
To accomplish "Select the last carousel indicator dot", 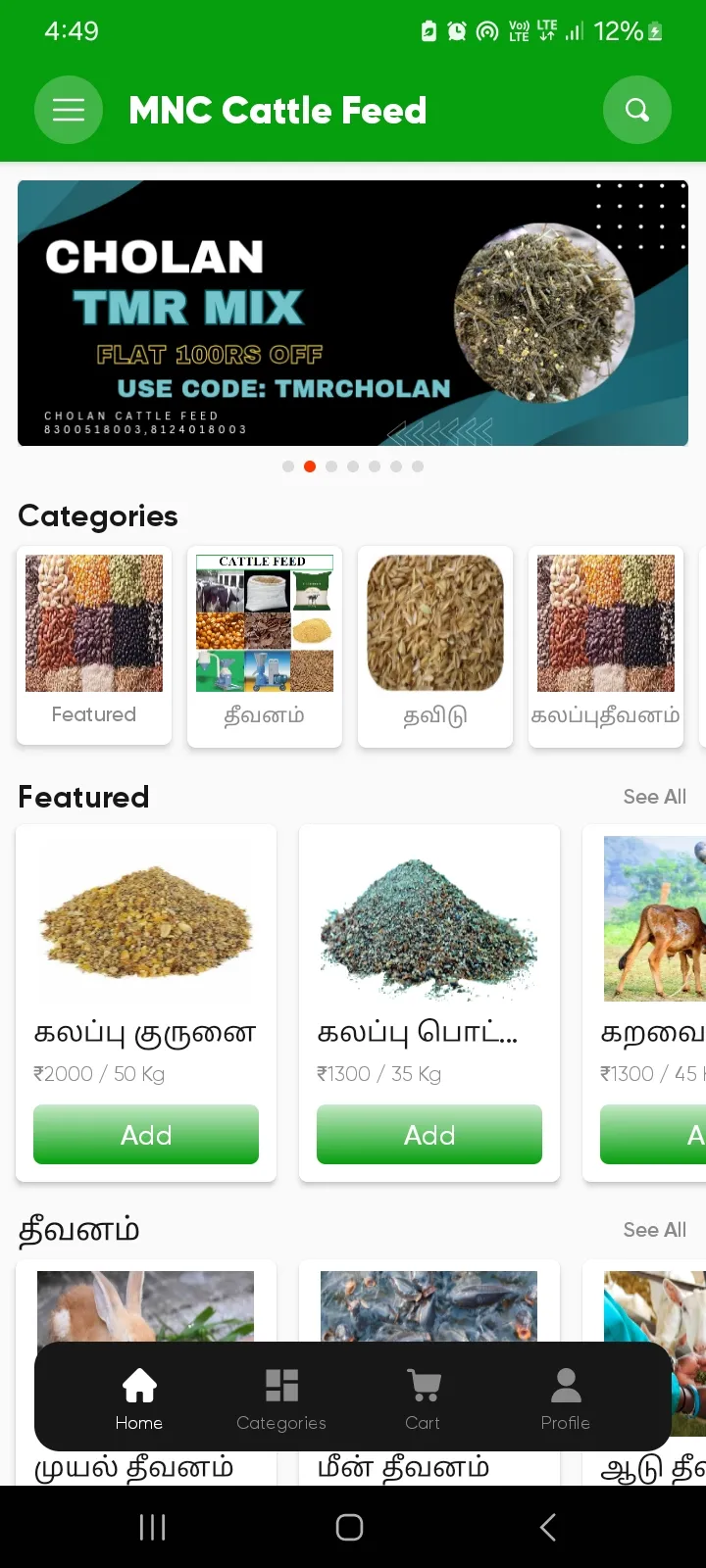I will coord(418,466).
